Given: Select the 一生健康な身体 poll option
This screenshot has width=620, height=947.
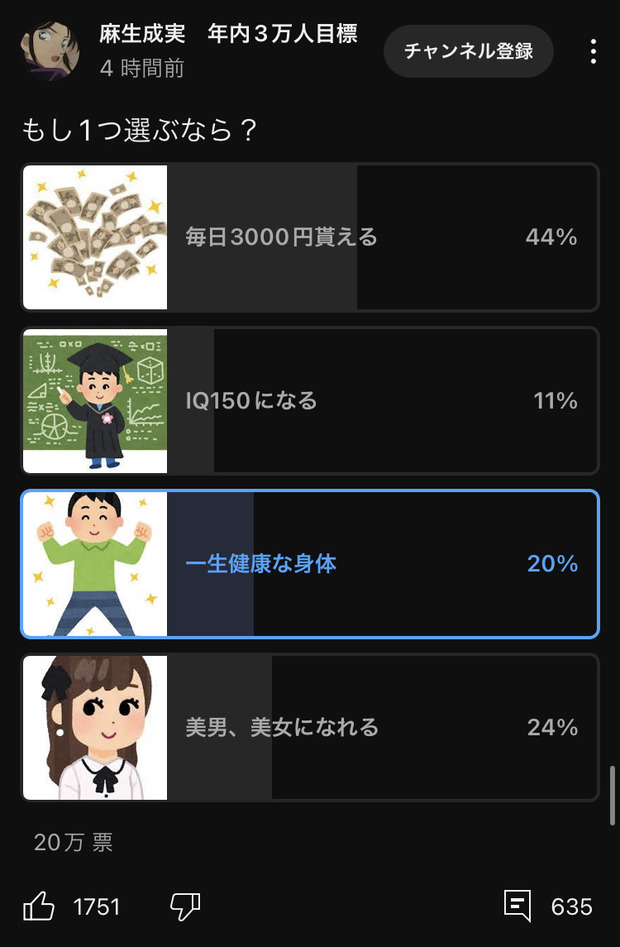Looking at the screenshot, I should tap(310, 564).
